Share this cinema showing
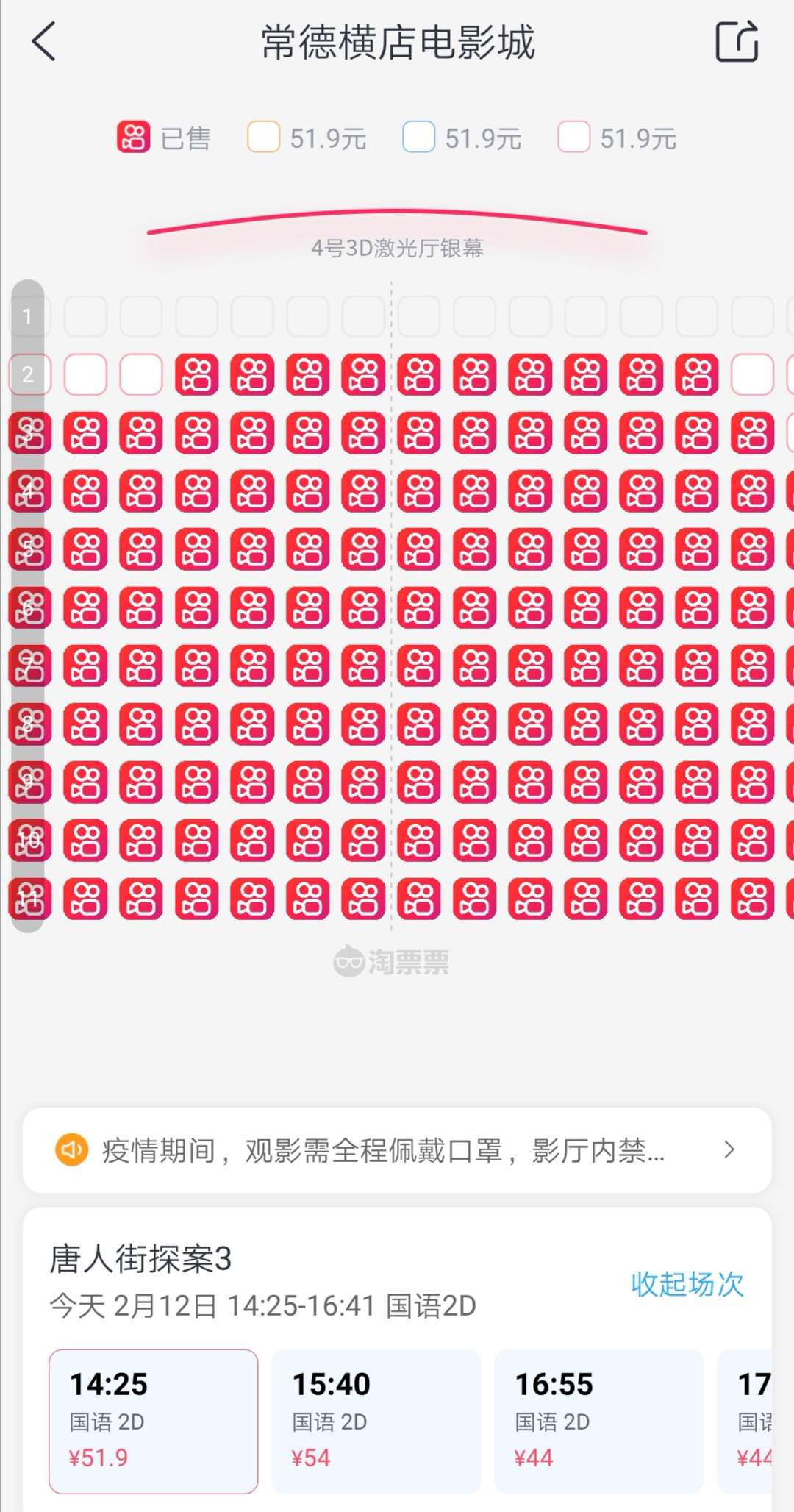The image size is (794, 1512). [x=737, y=41]
